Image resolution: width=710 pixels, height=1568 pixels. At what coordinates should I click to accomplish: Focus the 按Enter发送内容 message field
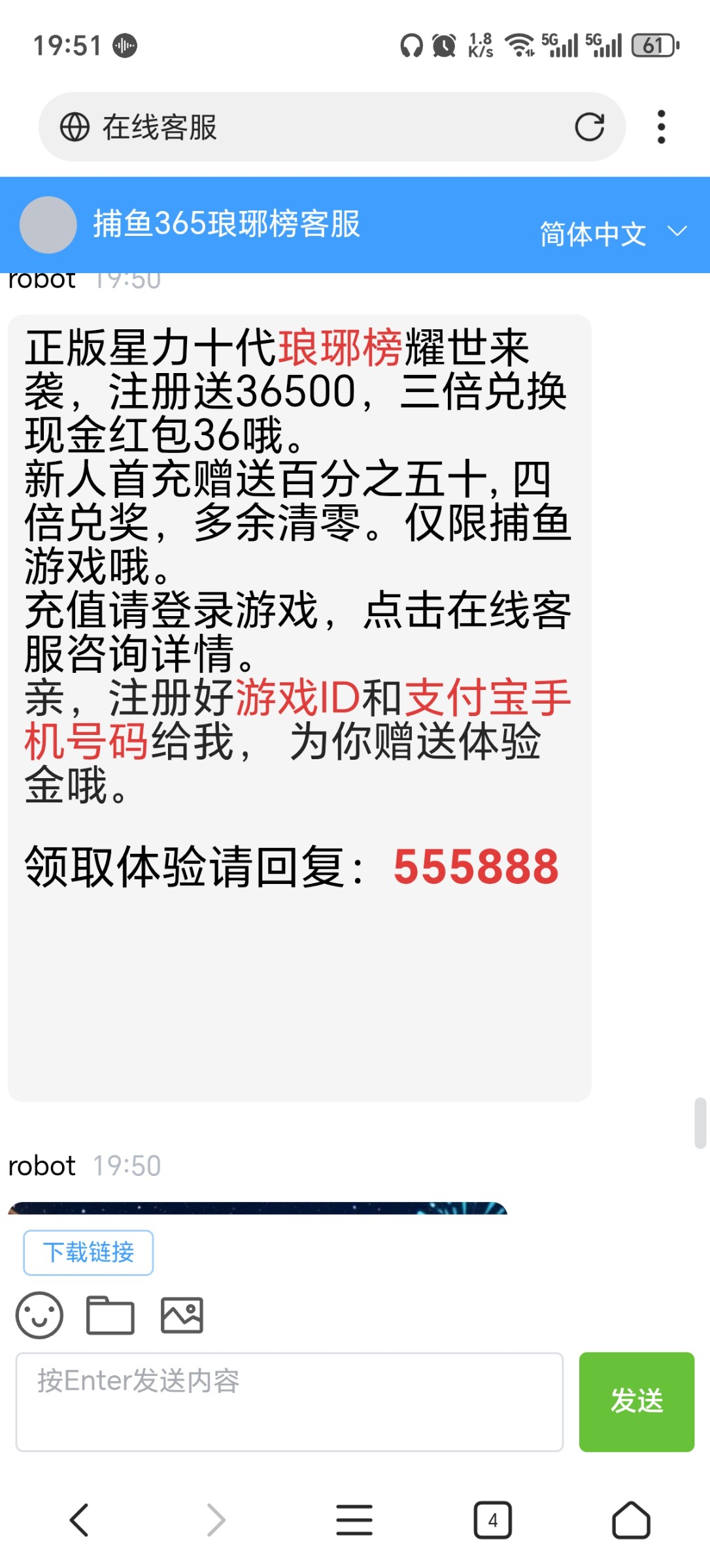[289, 1401]
